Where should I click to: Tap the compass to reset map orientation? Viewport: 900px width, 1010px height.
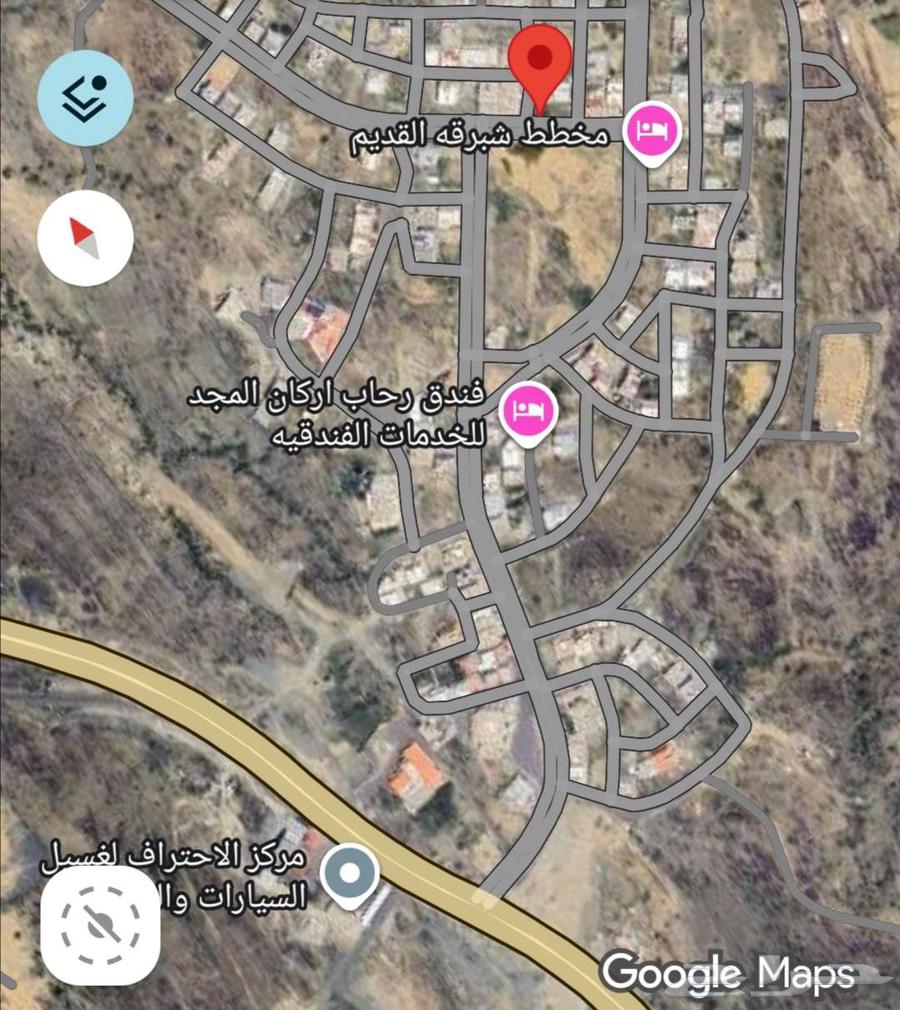pos(85,238)
